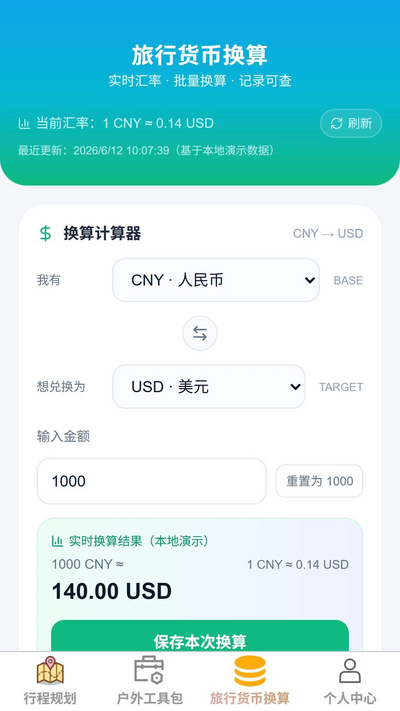Refresh the current exchange rate
This screenshot has height=711, width=400.
(351, 123)
